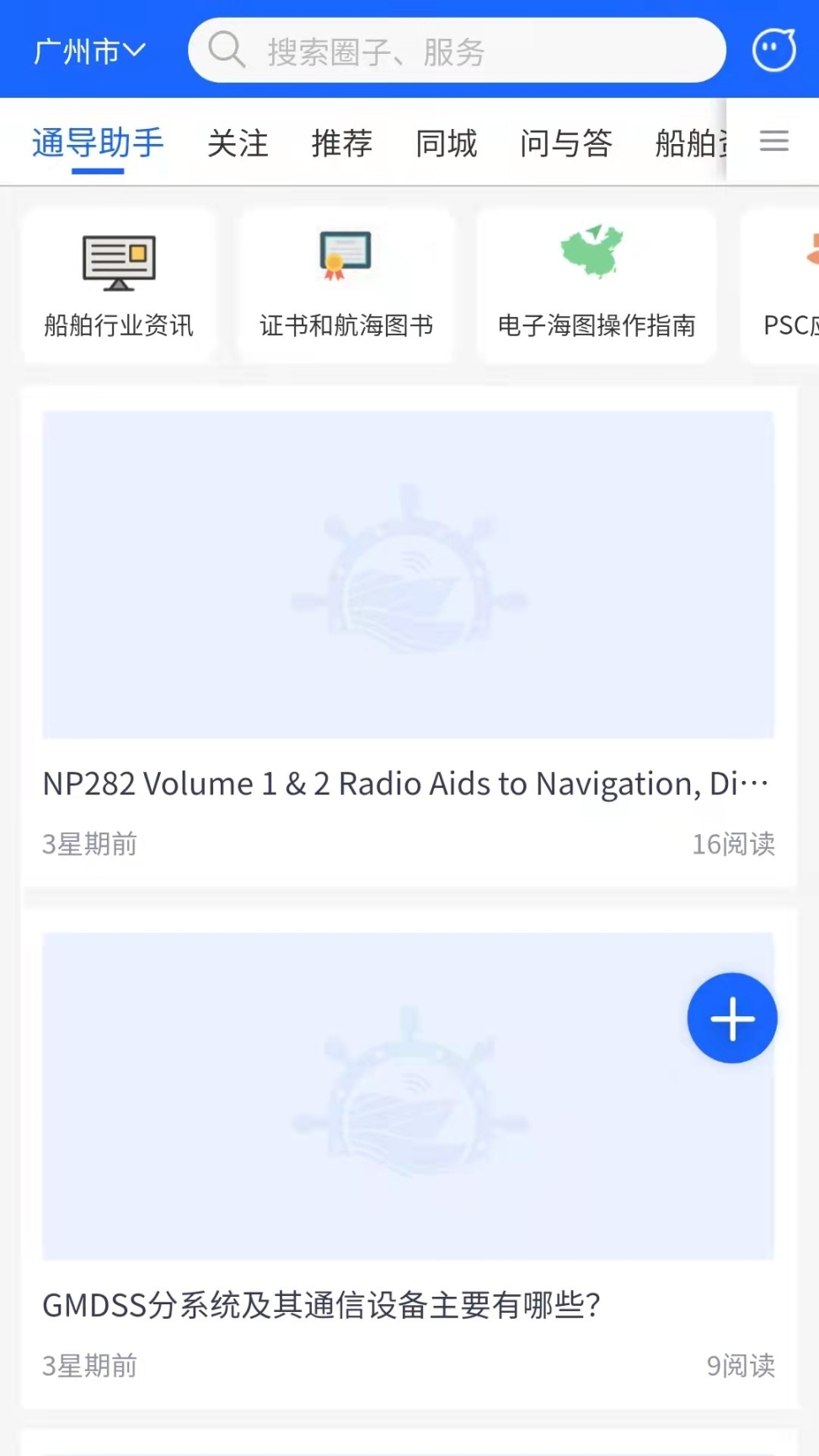Select the 同城 tab

[446, 143]
